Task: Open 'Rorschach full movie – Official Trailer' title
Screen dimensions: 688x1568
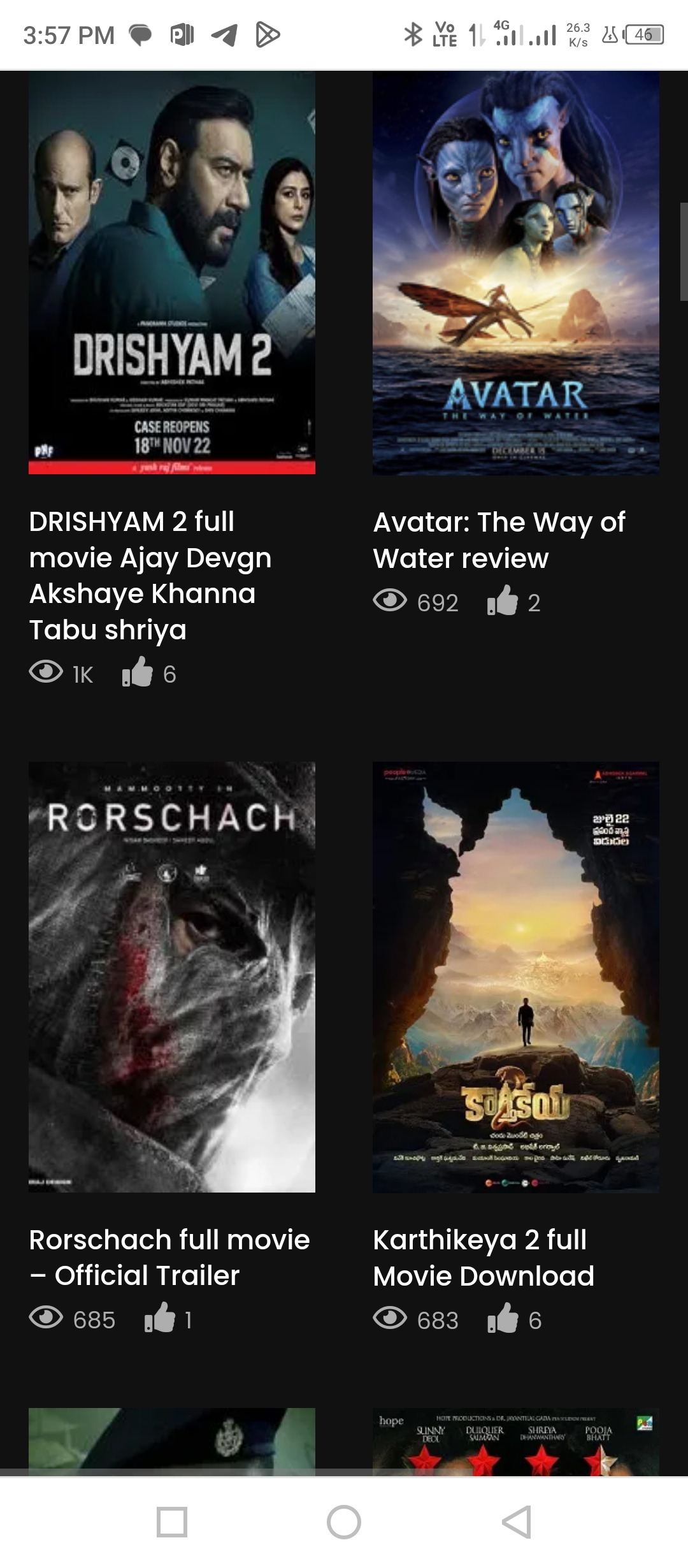Action: pos(169,1258)
